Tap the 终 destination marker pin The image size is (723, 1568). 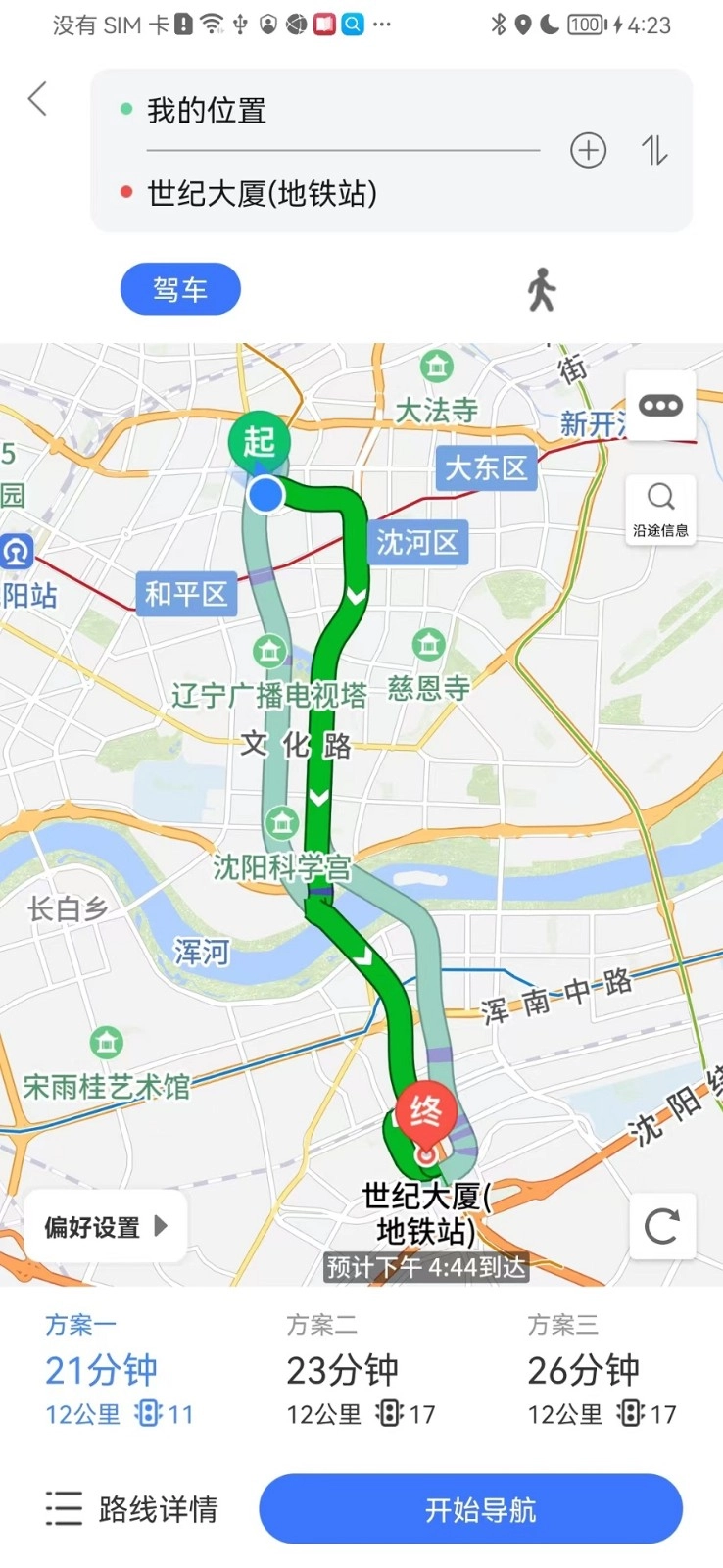click(425, 1112)
